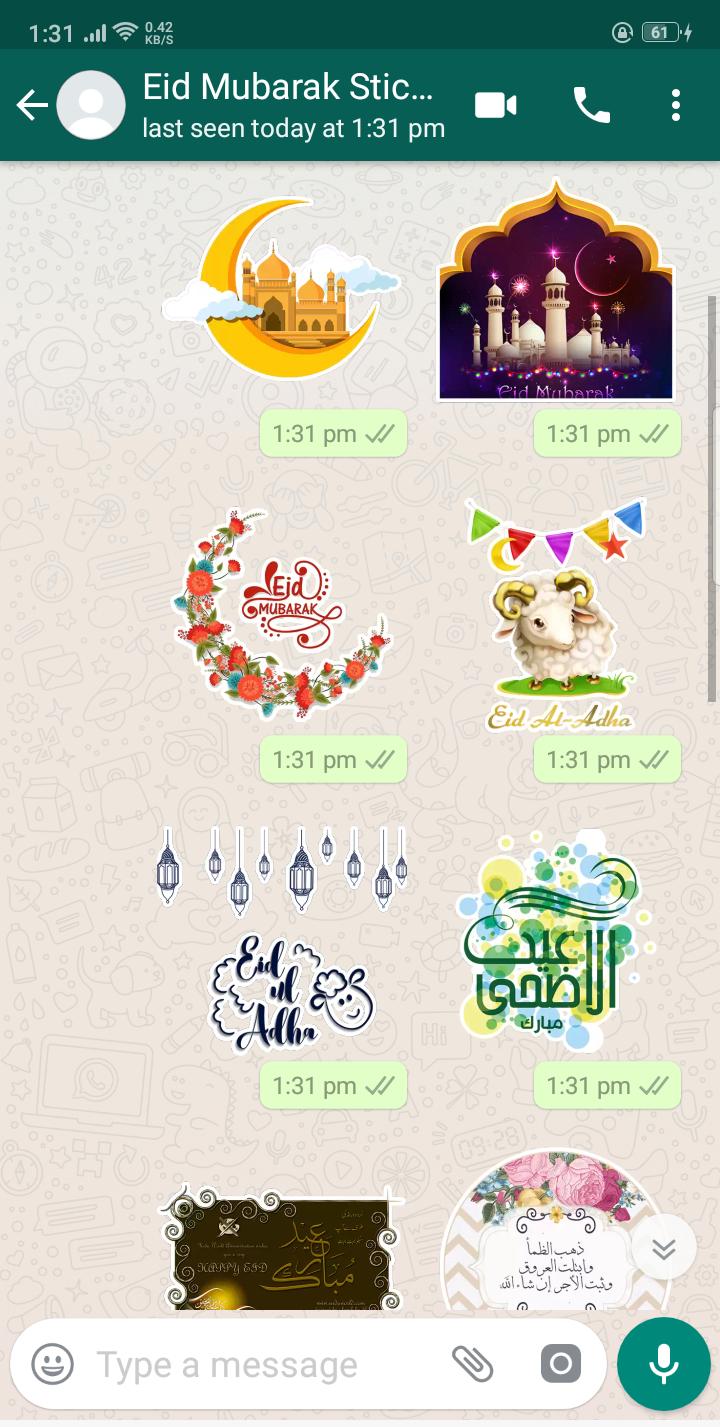
Task: Go back to the chats list
Action: click(x=31, y=105)
